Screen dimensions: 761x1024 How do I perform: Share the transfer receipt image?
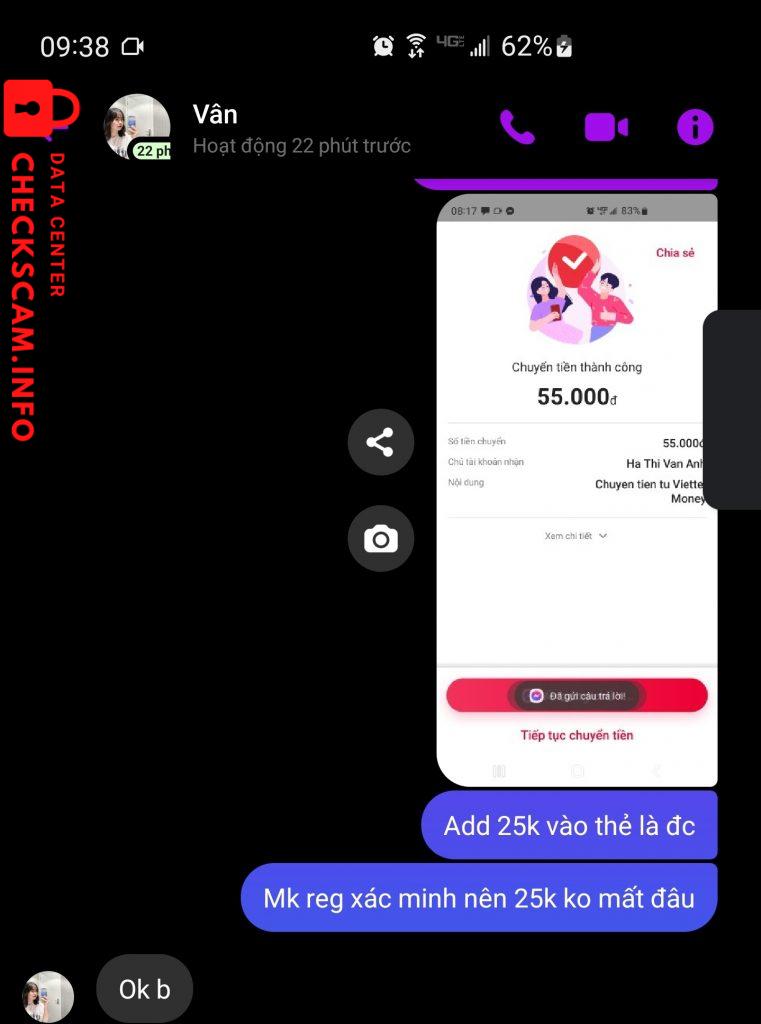[380, 442]
